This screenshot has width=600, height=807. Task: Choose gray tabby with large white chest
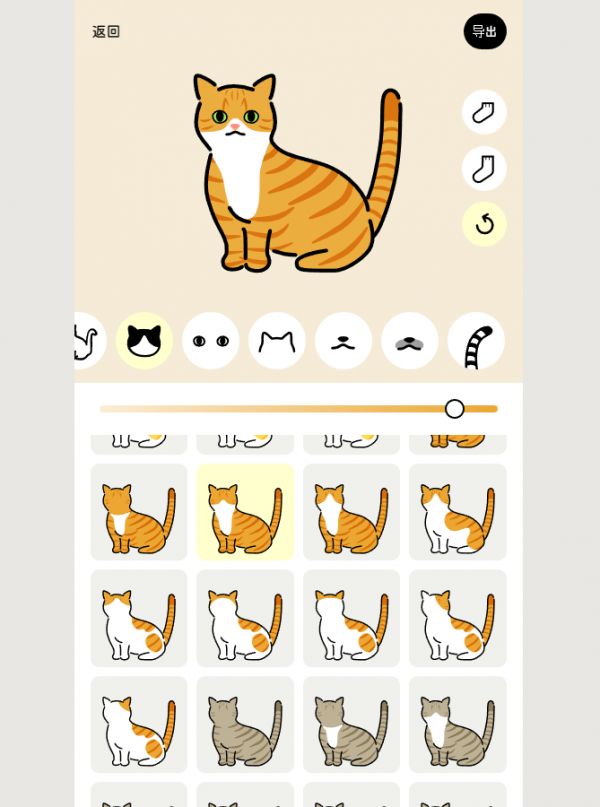pyautogui.click(x=457, y=724)
